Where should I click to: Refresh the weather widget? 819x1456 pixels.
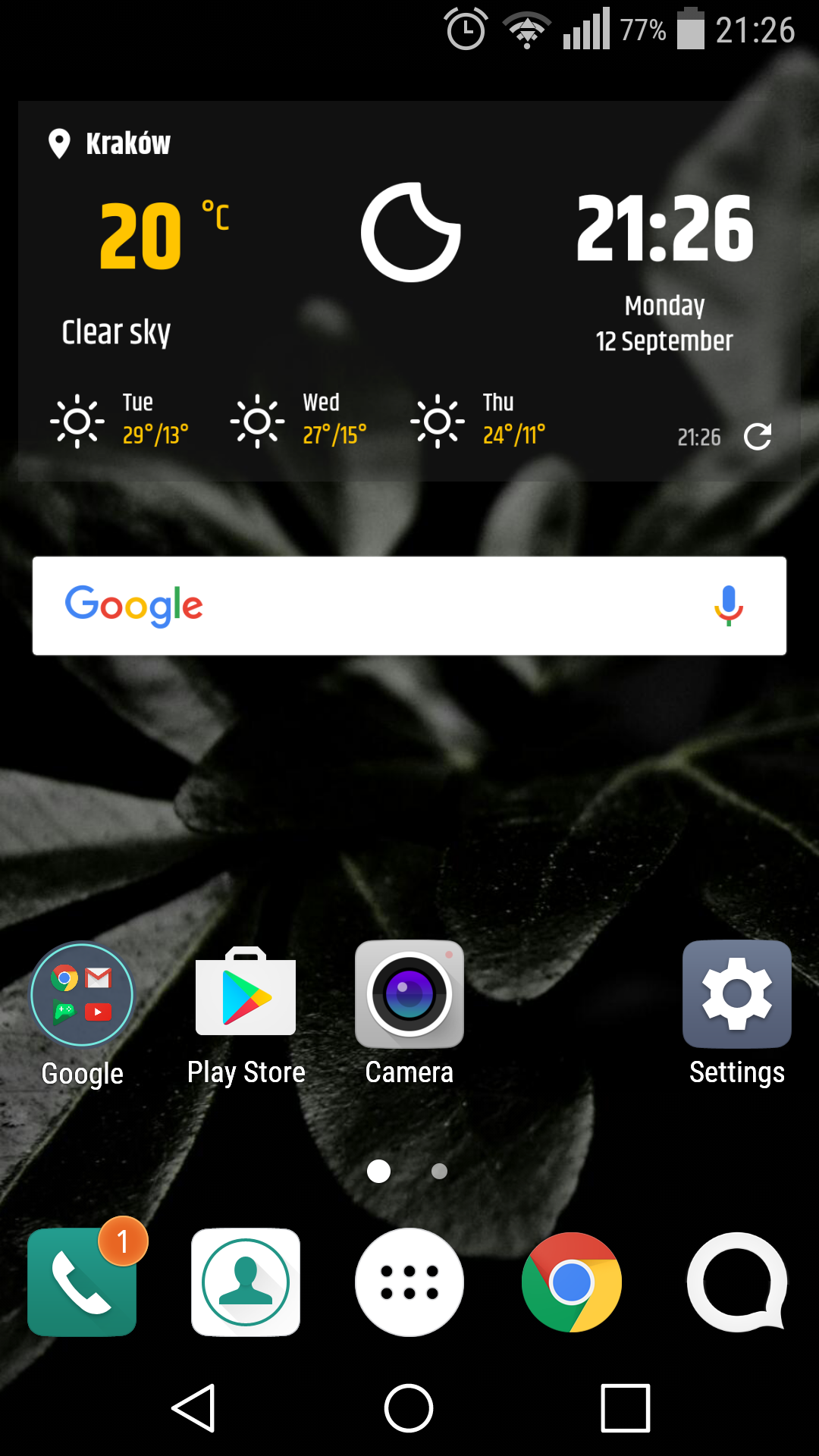[x=758, y=437]
